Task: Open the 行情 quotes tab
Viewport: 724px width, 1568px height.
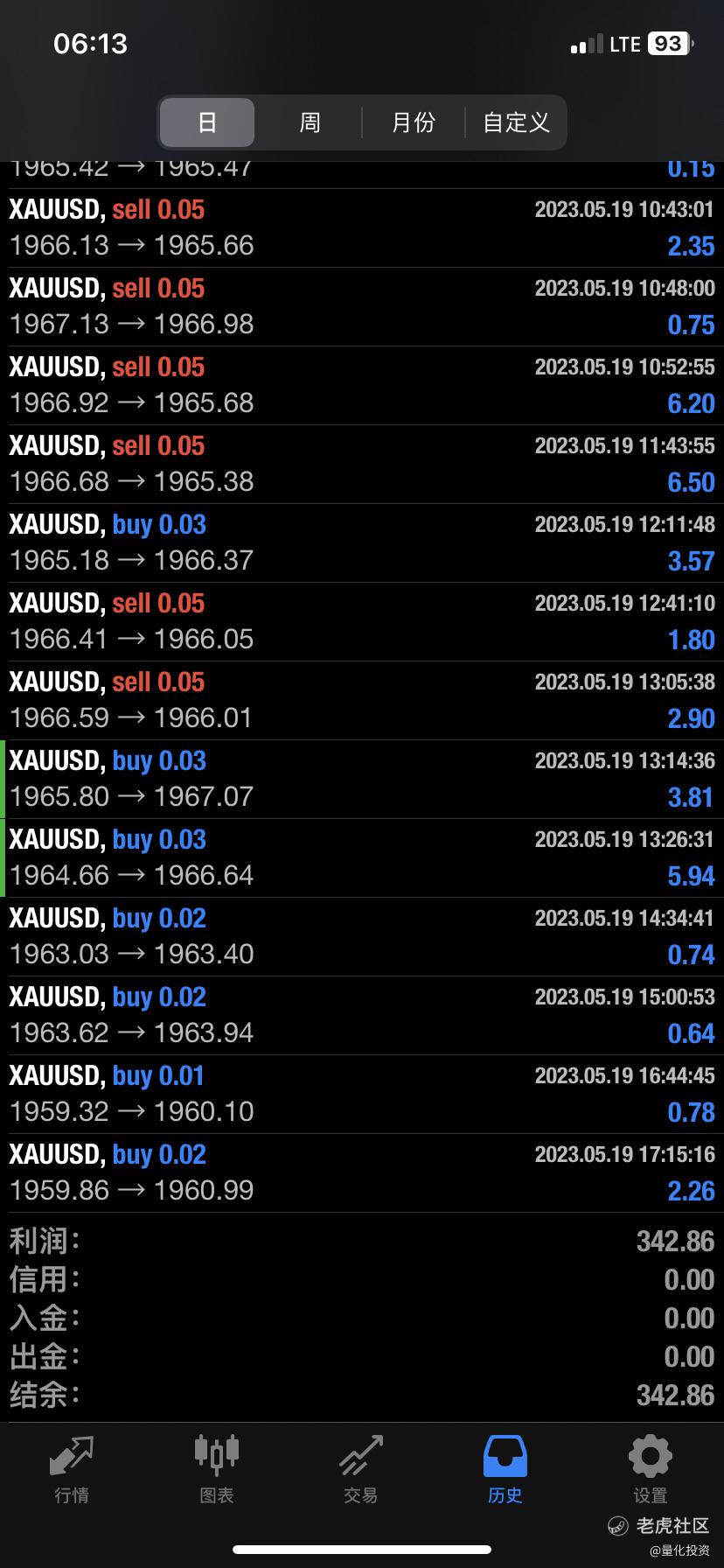Action: click(x=72, y=1469)
